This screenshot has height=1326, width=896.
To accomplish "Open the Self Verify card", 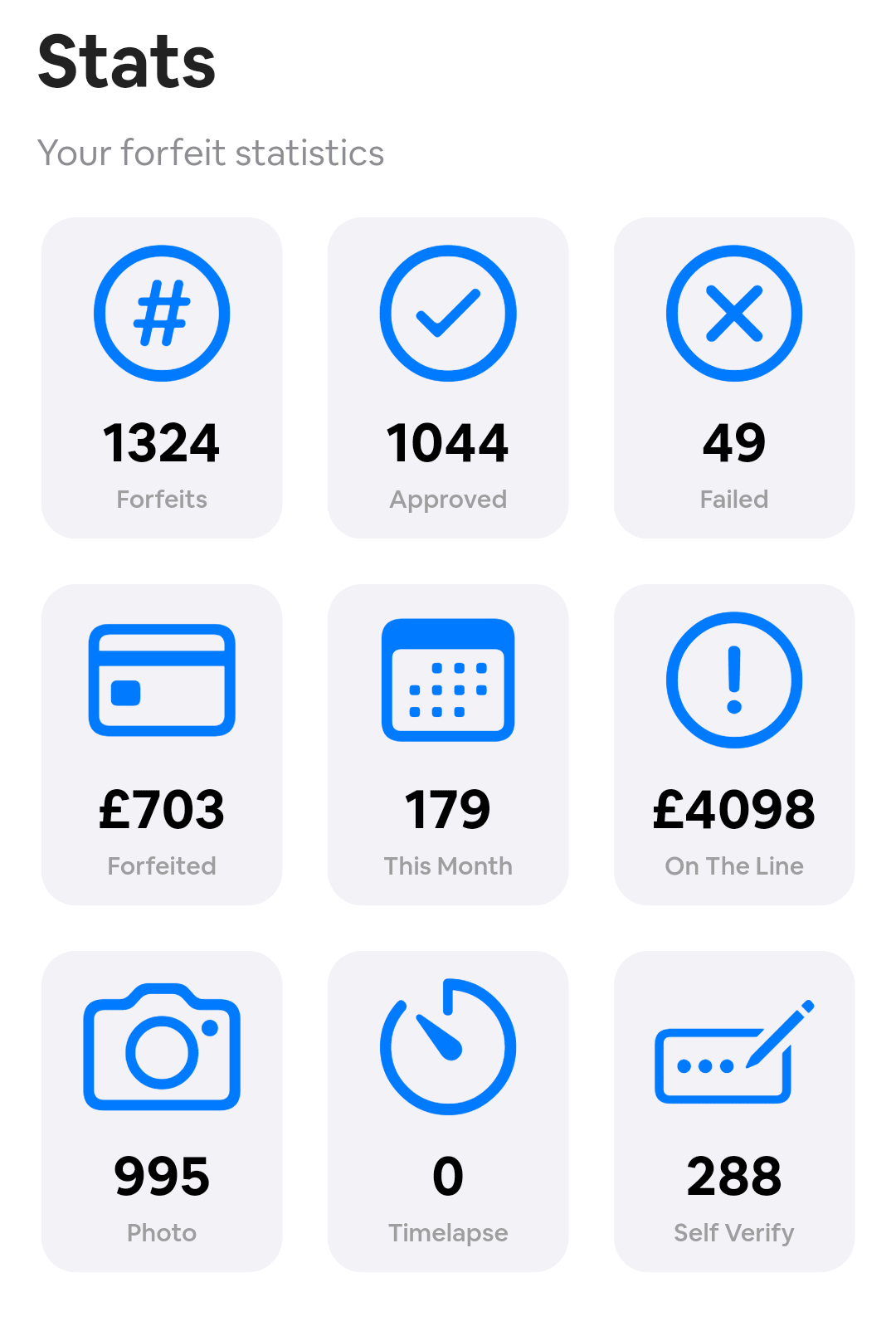I will tap(734, 1111).
